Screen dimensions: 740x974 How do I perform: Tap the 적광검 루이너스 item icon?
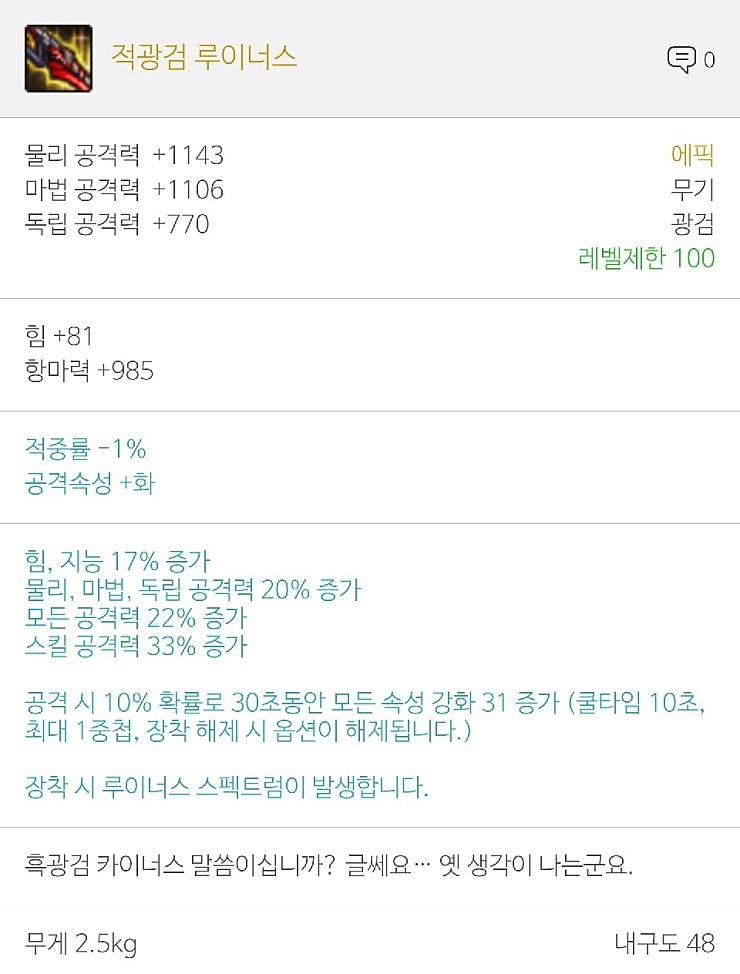tap(58, 58)
